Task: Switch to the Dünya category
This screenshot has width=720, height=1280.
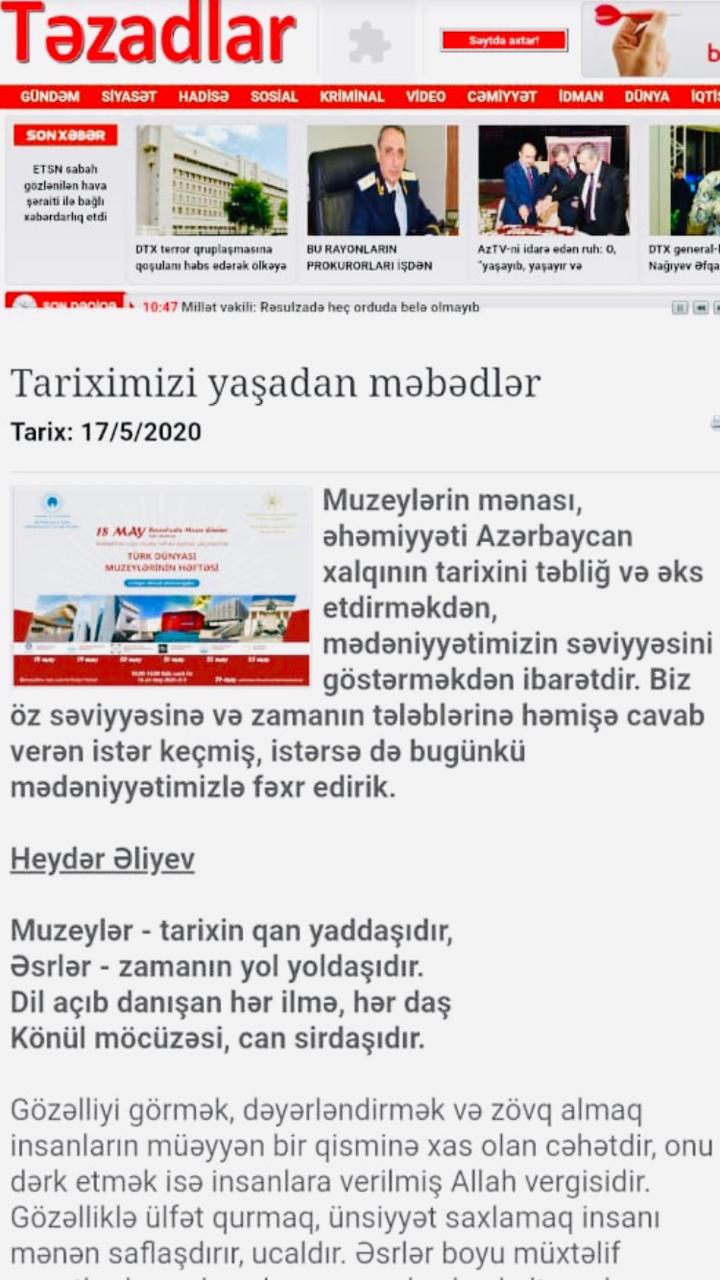Action: point(647,97)
